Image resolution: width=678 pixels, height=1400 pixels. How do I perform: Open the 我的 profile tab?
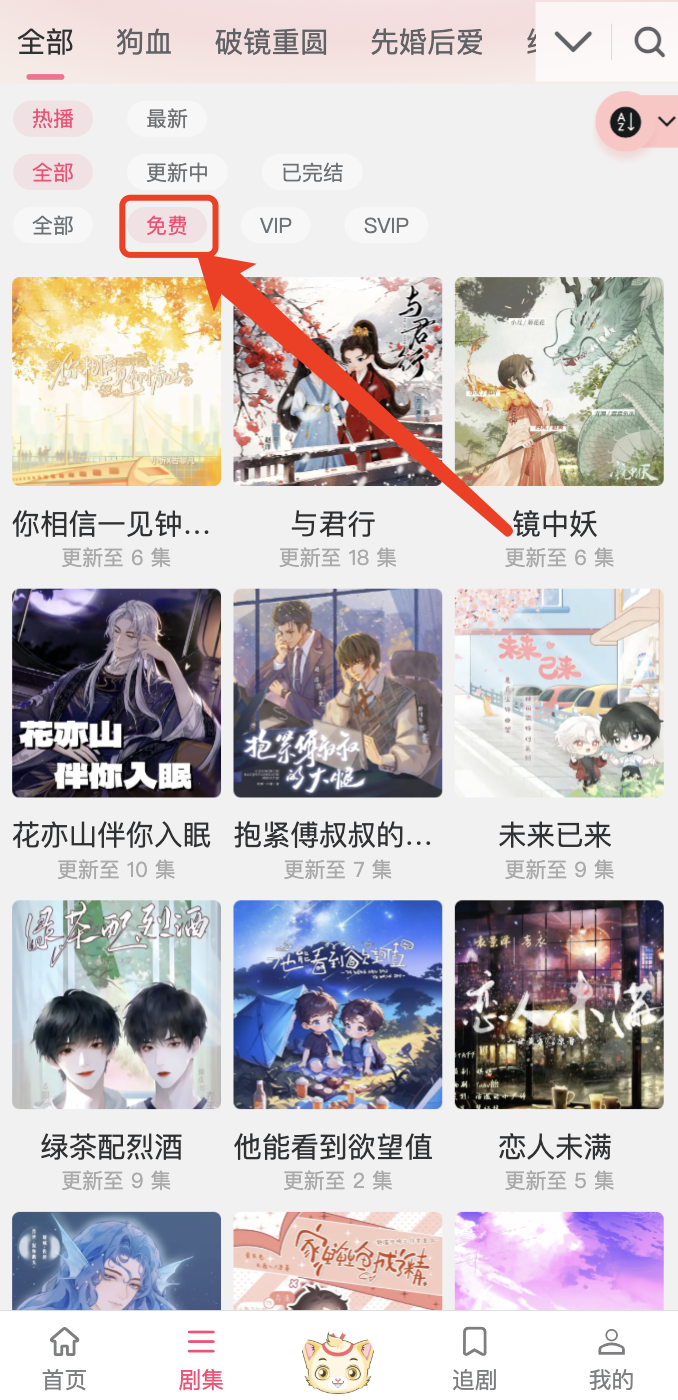point(610,1358)
